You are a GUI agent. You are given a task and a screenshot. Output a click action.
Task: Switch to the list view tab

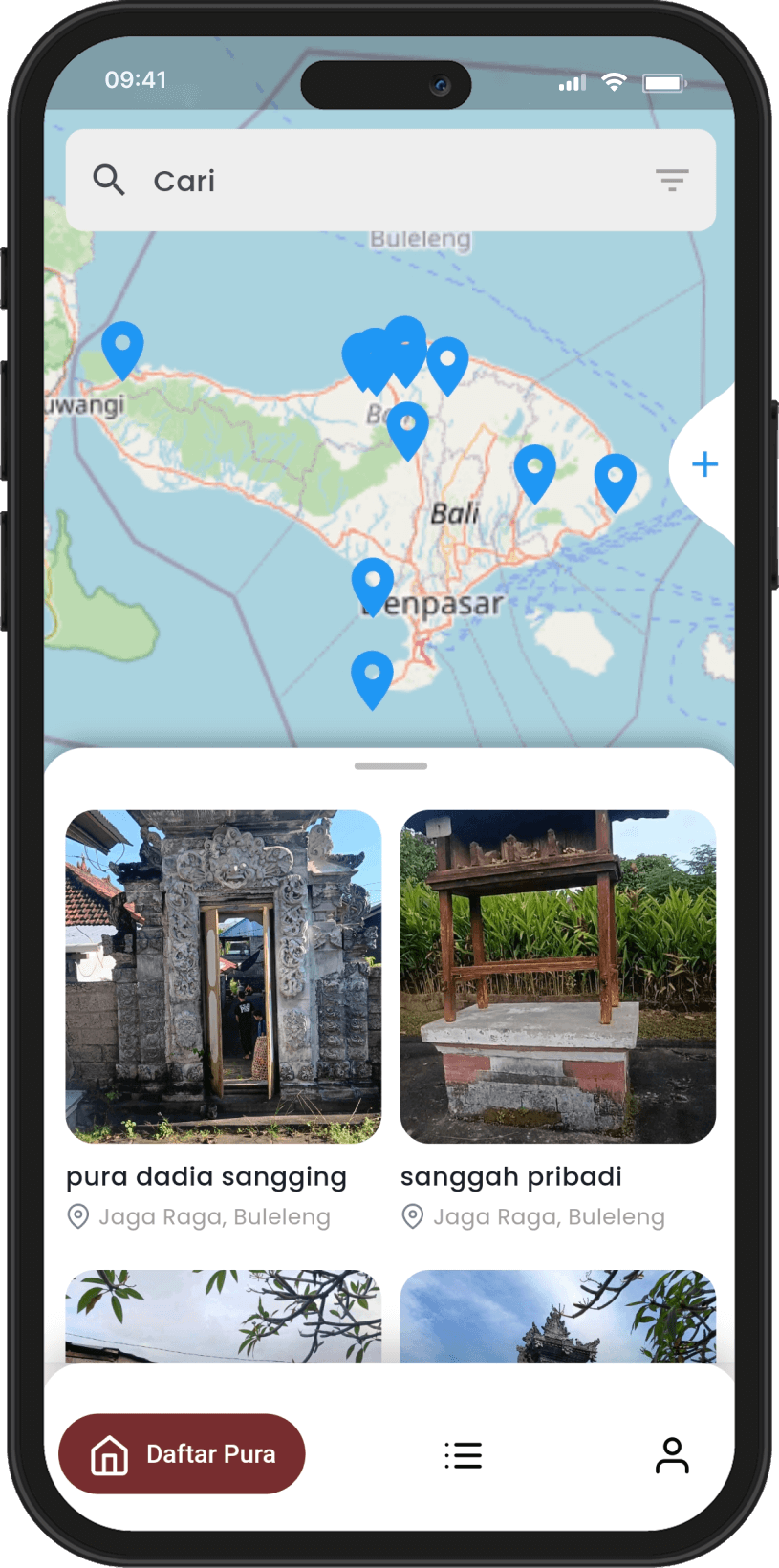pyautogui.click(x=464, y=1455)
